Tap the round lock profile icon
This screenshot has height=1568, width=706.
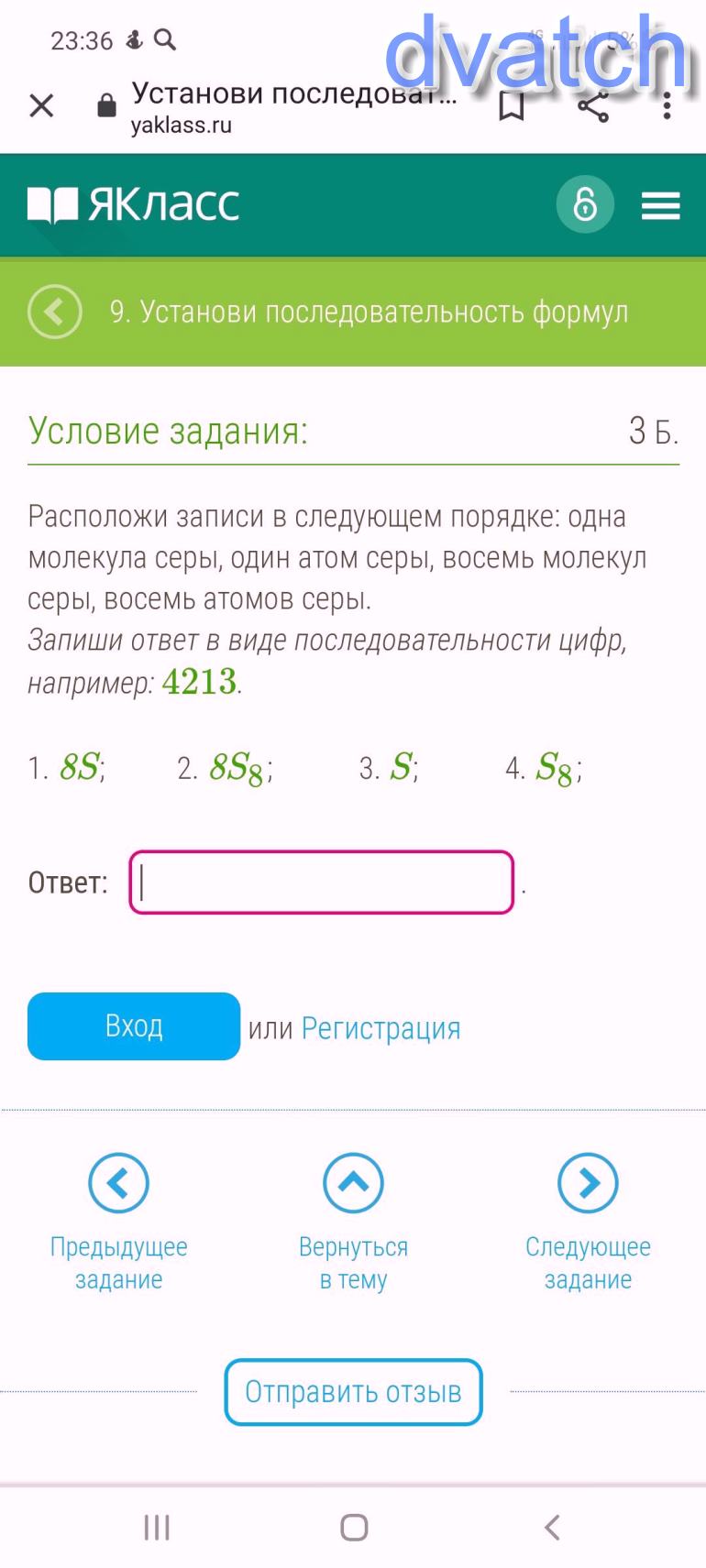[585, 203]
